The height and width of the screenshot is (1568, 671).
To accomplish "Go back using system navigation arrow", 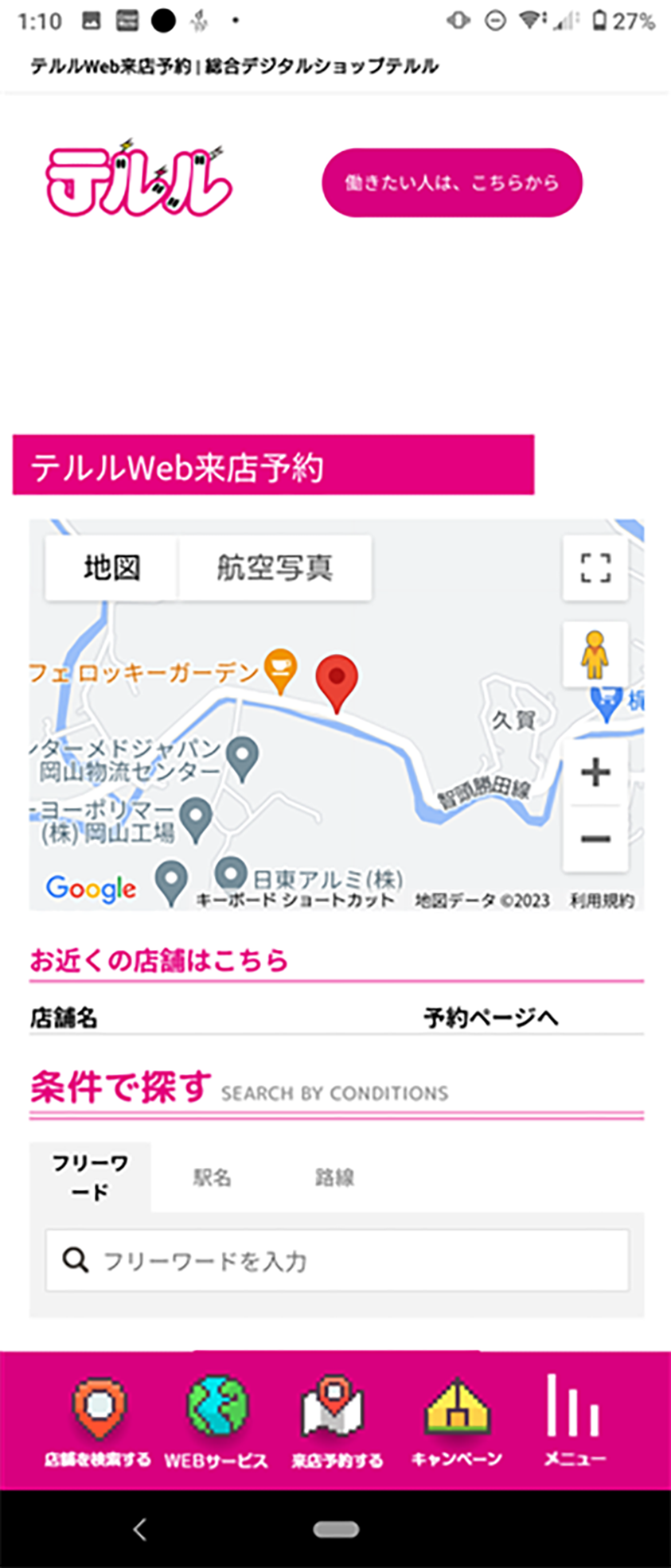I will point(140,1529).
